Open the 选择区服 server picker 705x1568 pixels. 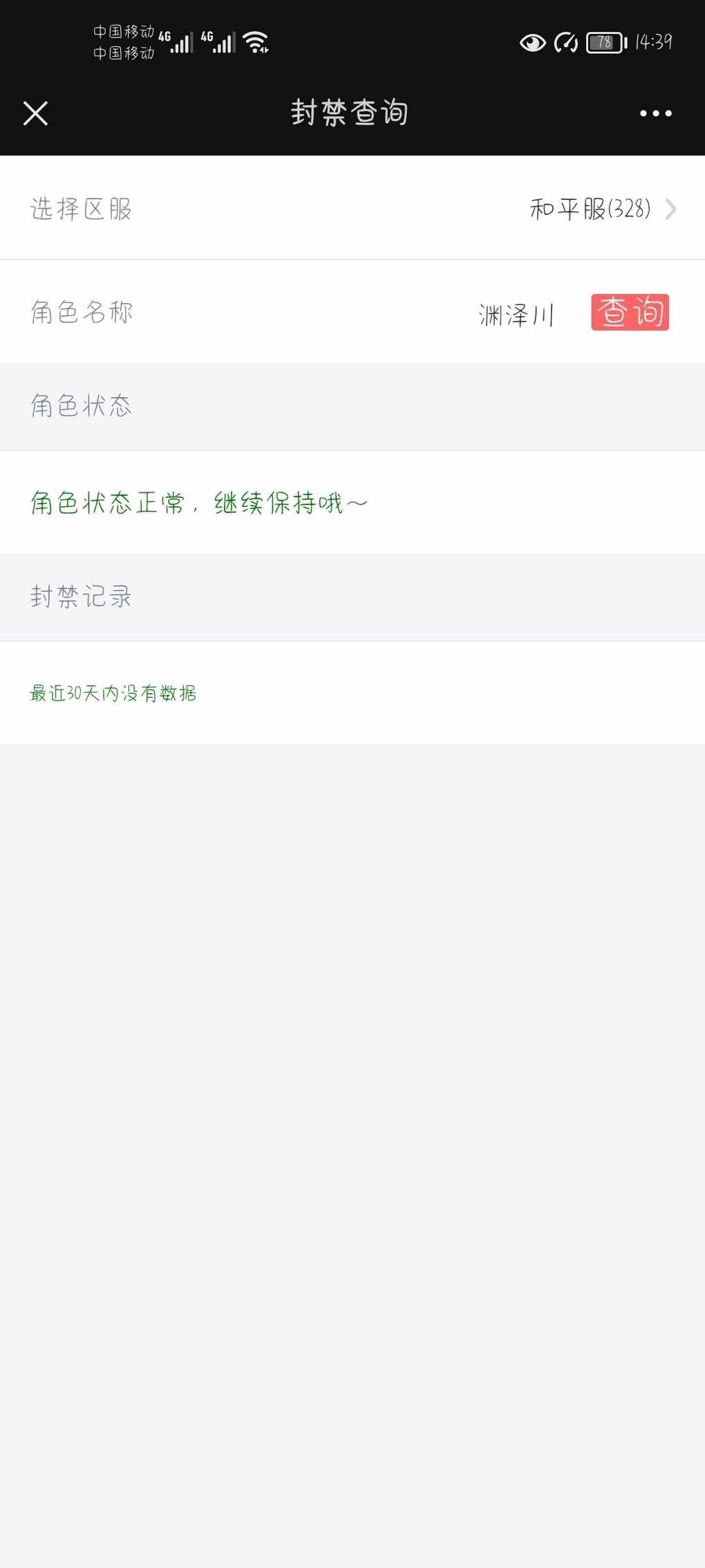coord(352,208)
